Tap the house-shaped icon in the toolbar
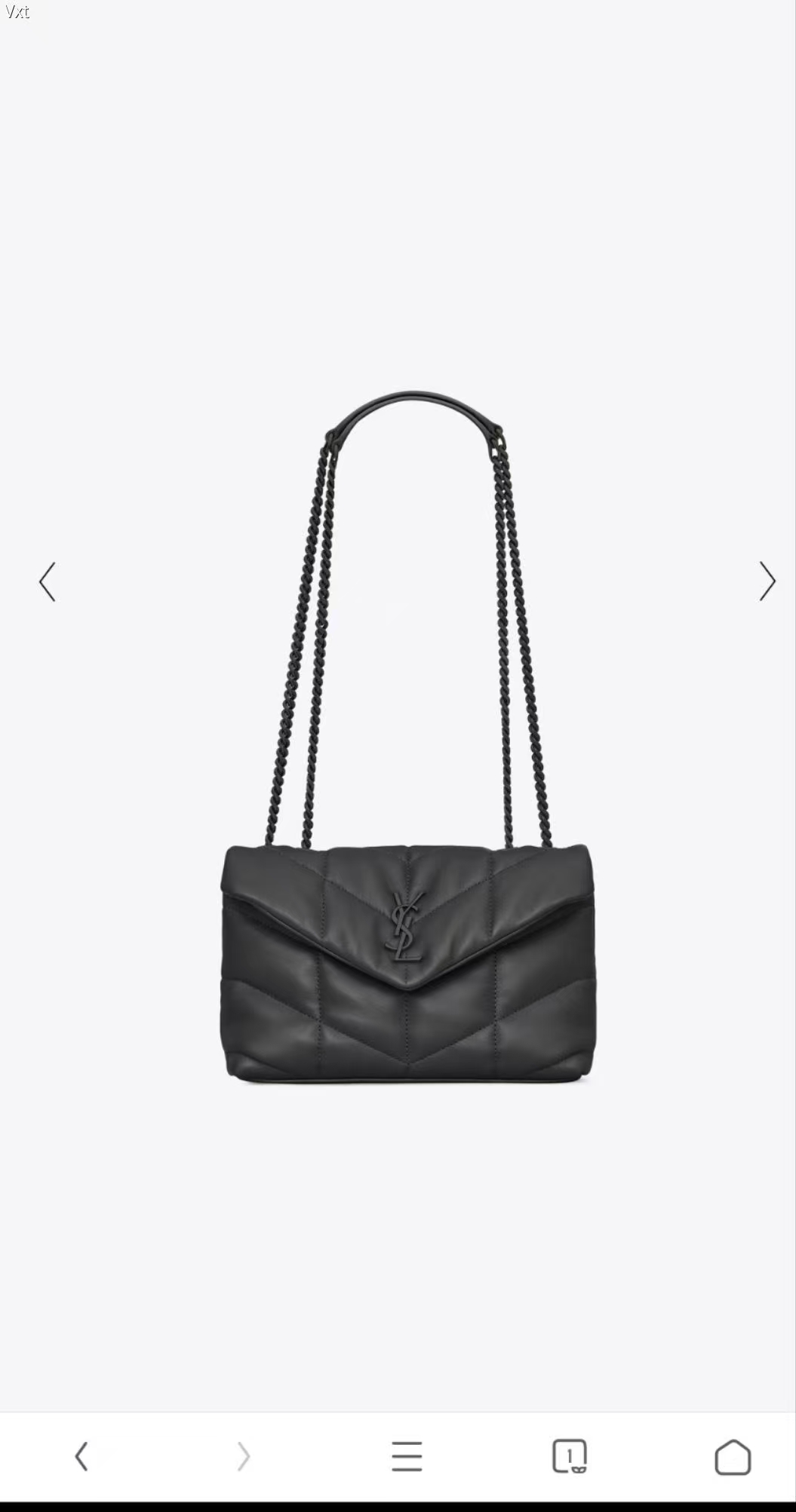The image size is (796, 1512). click(733, 1455)
